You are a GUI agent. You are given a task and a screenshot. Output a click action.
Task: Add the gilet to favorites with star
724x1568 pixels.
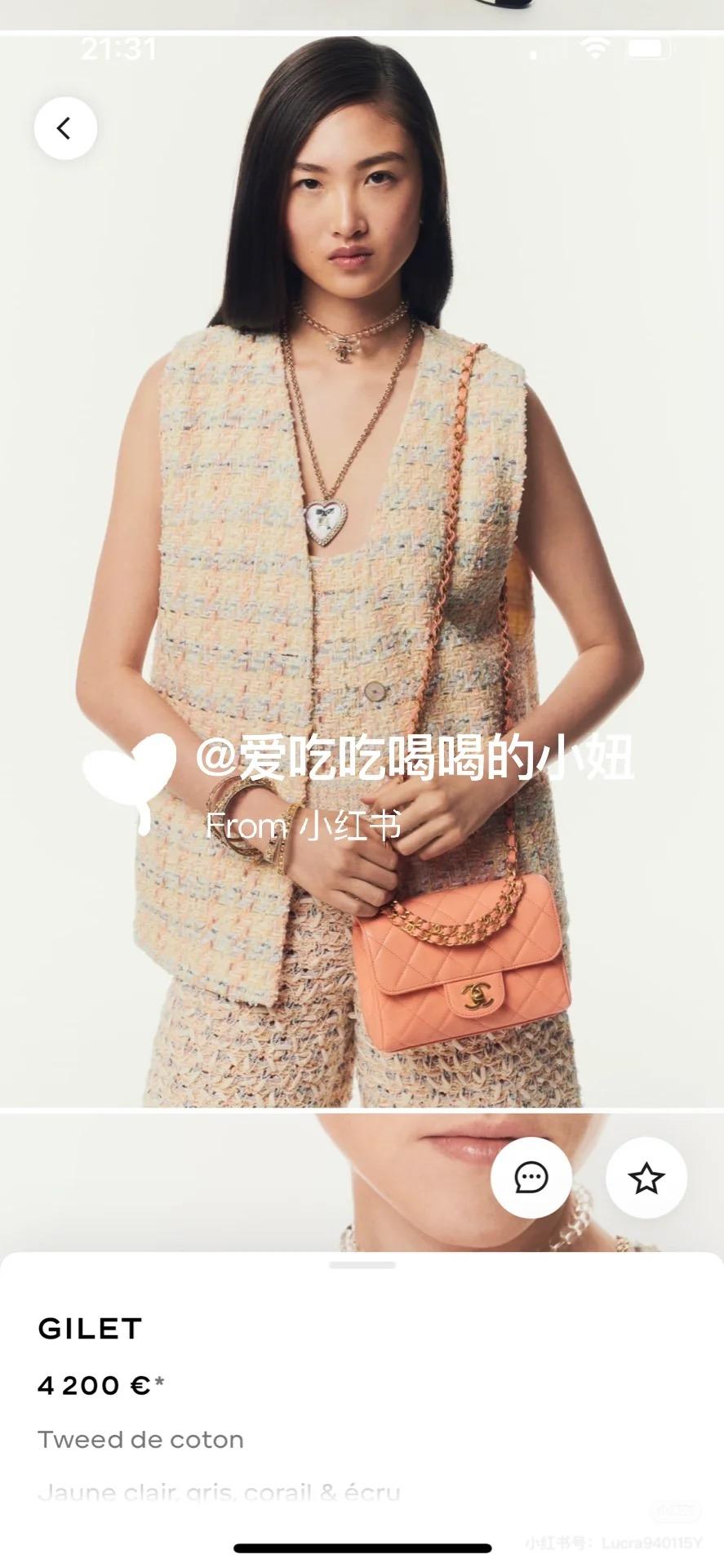click(x=646, y=1178)
